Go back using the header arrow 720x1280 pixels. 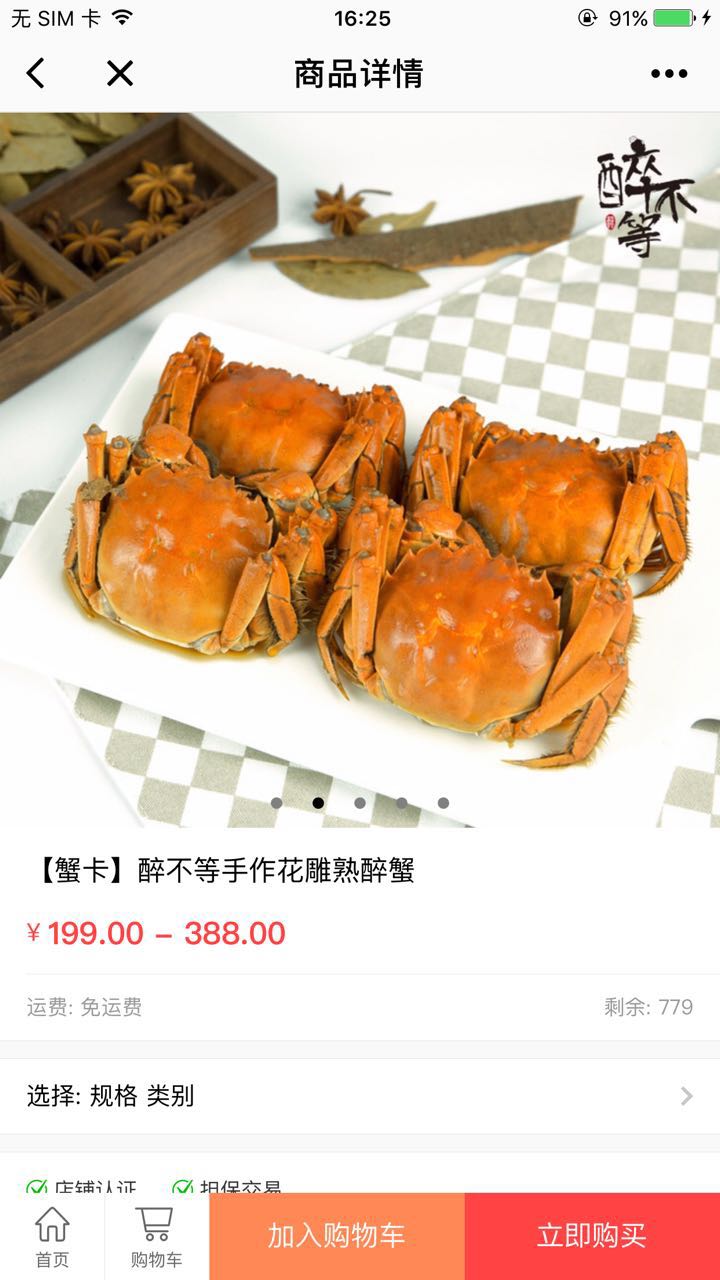tap(36, 73)
